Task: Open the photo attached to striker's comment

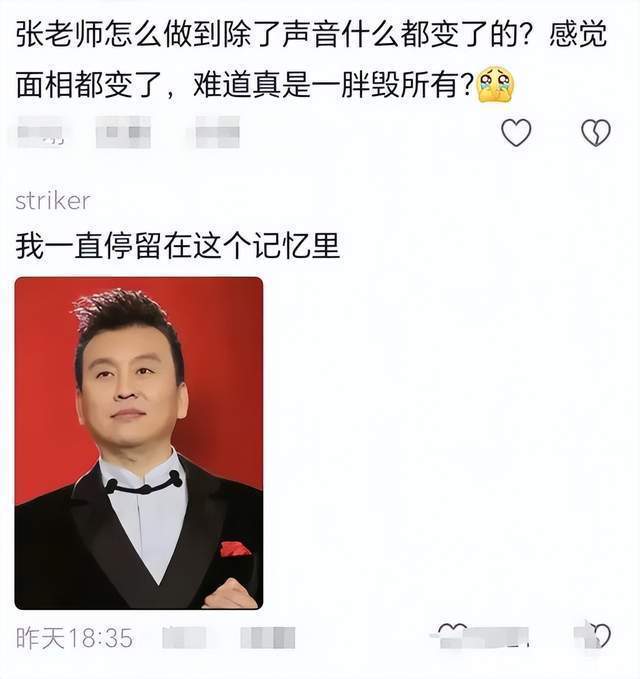Action: [x=139, y=443]
